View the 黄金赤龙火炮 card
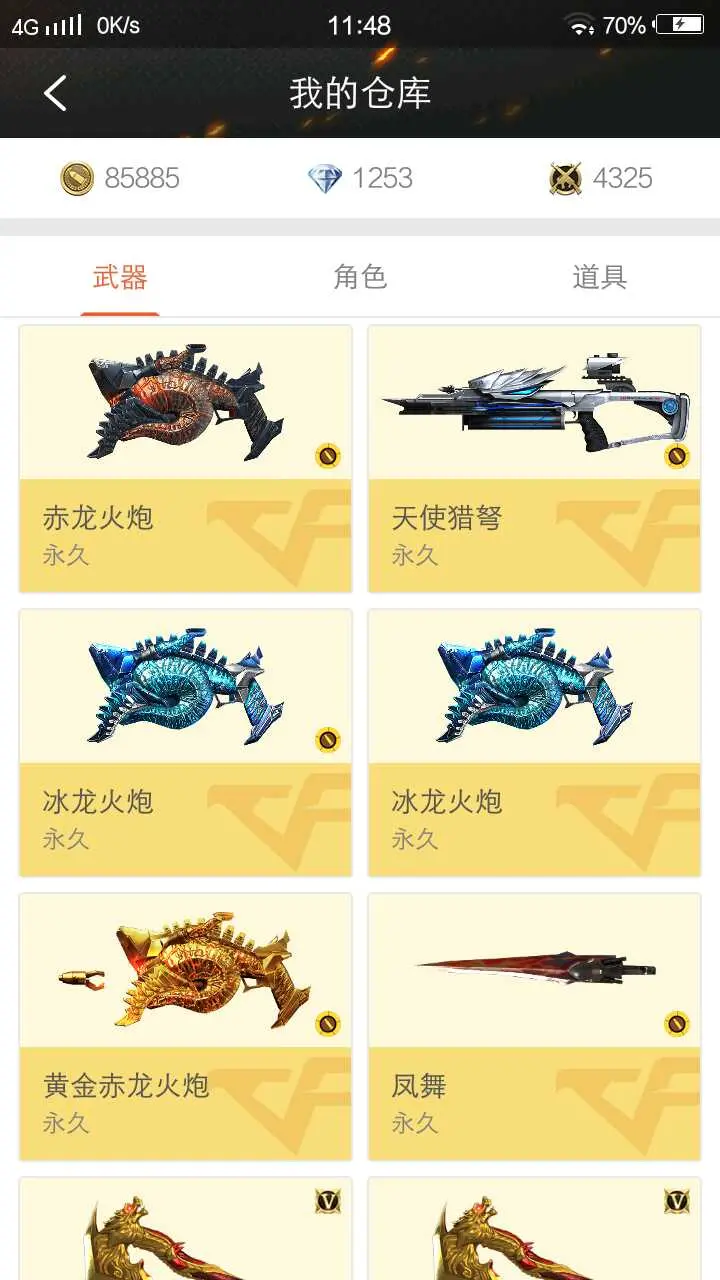Image resolution: width=720 pixels, height=1280 pixels. (x=185, y=1027)
